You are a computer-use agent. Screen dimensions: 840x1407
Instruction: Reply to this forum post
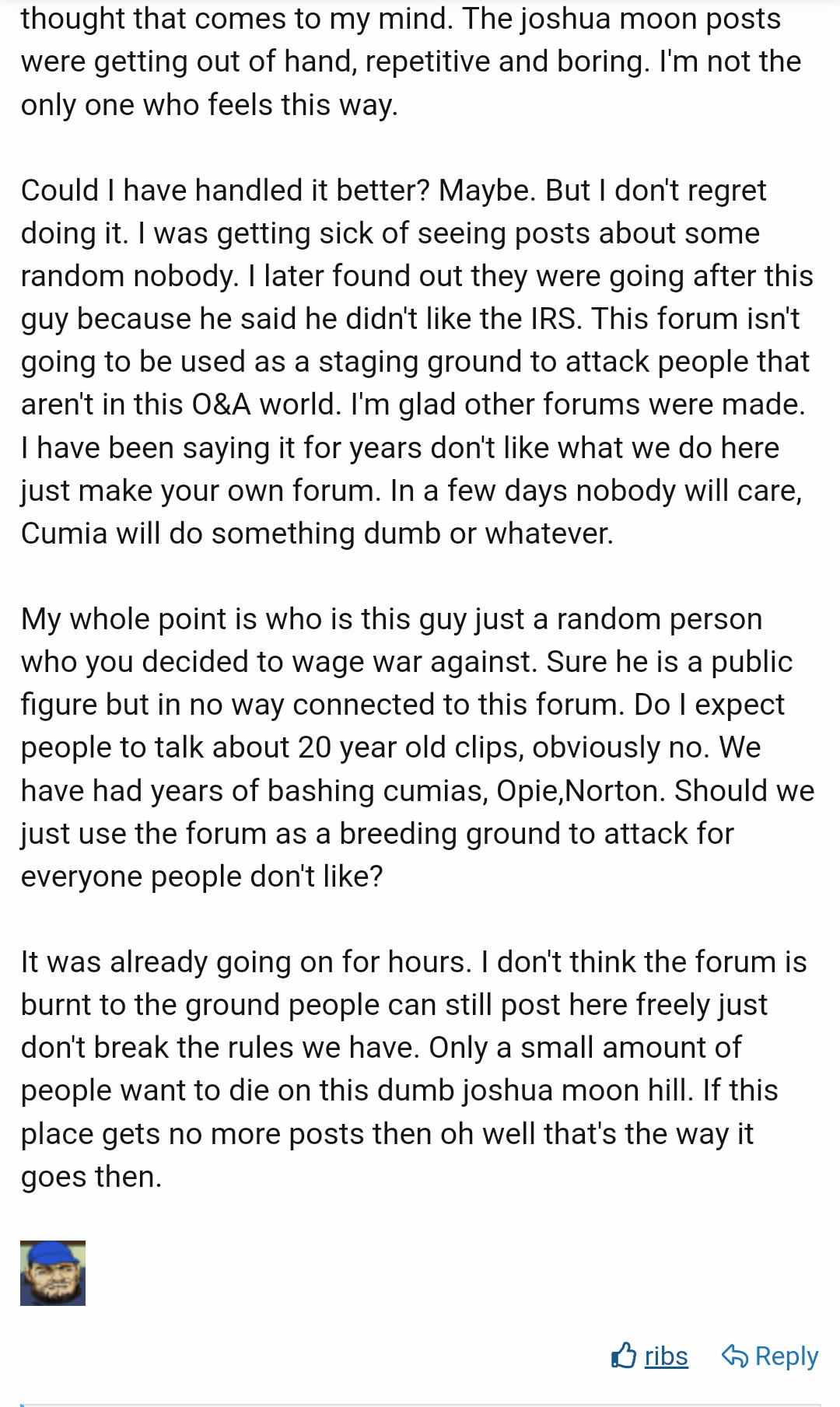tap(770, 1356)
